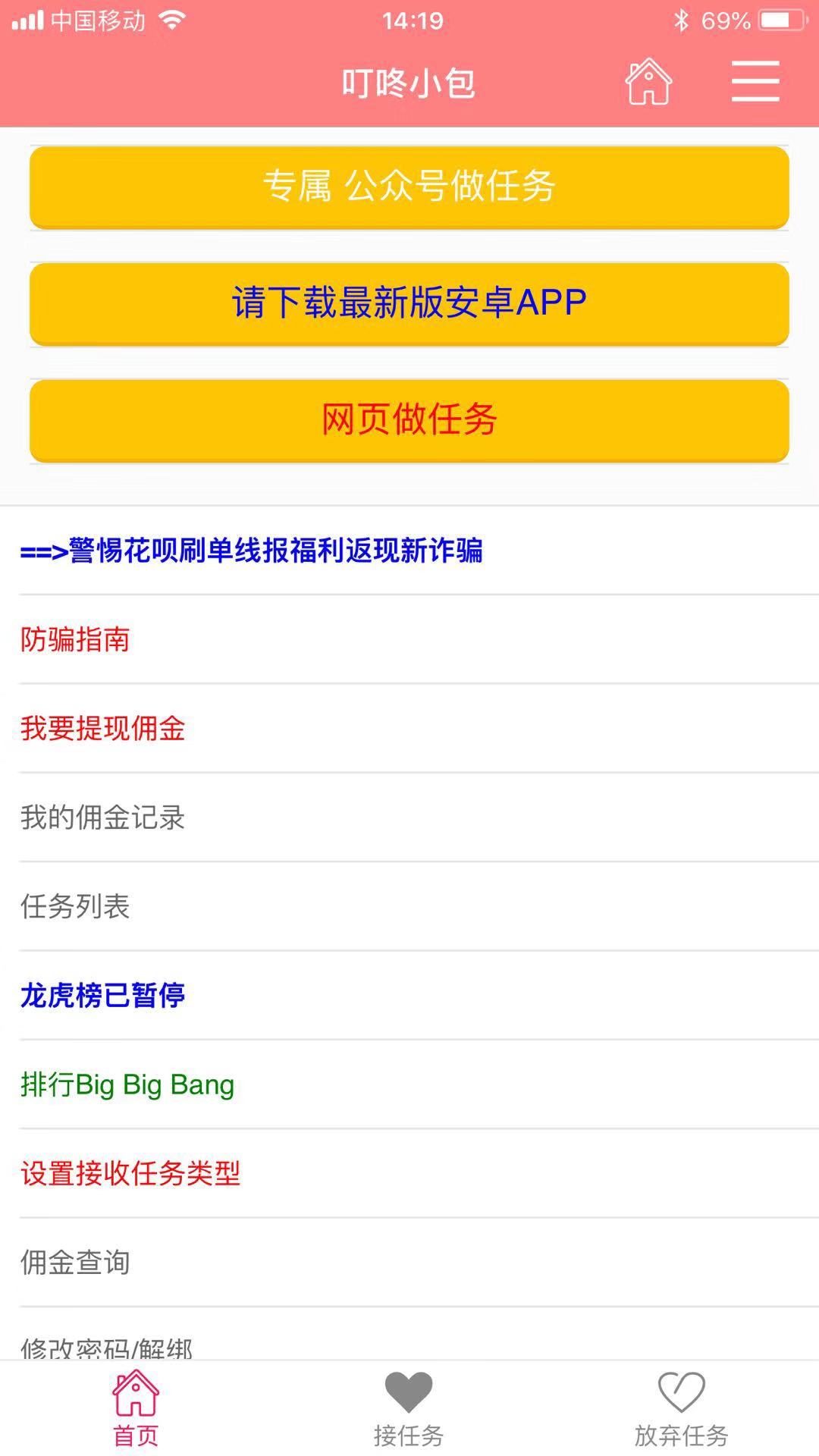
Task: Select the 网页做任务 button
Action: point(409,419)
